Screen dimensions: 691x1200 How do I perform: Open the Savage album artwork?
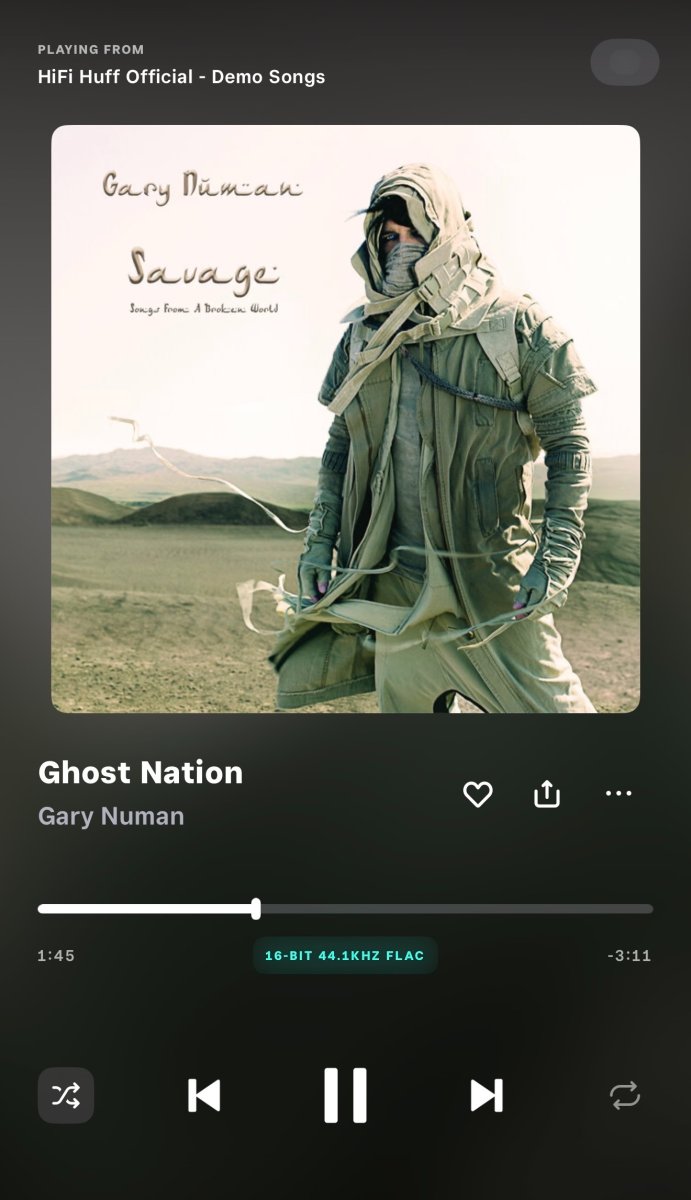(345, 419)
